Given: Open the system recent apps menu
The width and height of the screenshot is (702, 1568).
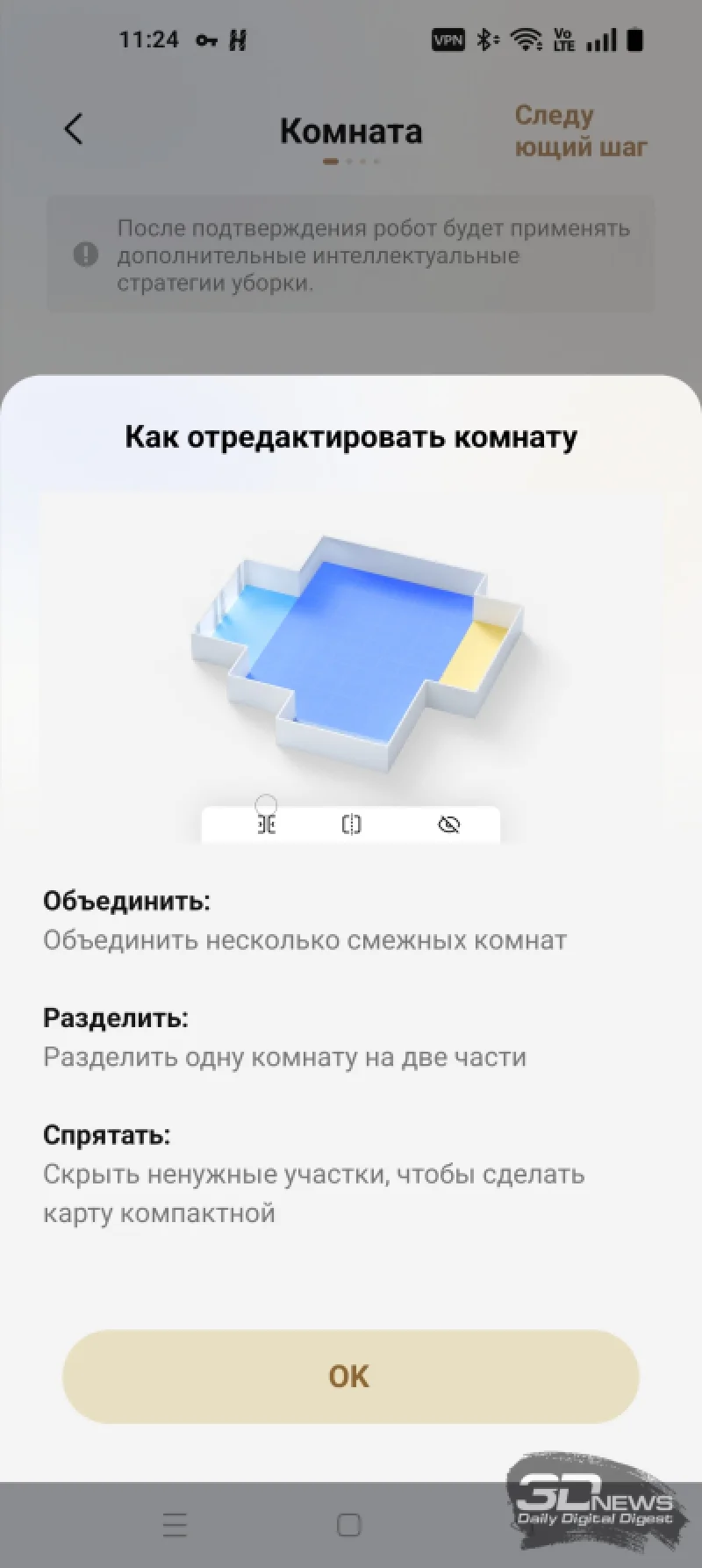Looking at the screenshot, I should click(175, 1525).
